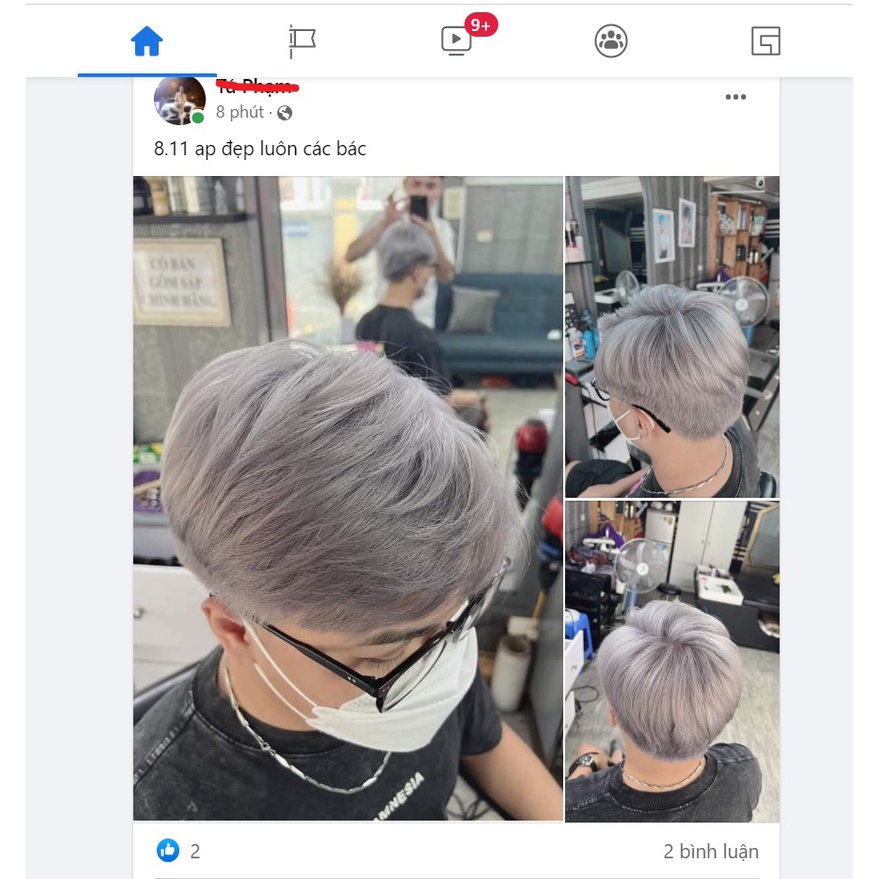Open the Gaming tab
This screenshot has height=879, width=879.
coord(765,41)
